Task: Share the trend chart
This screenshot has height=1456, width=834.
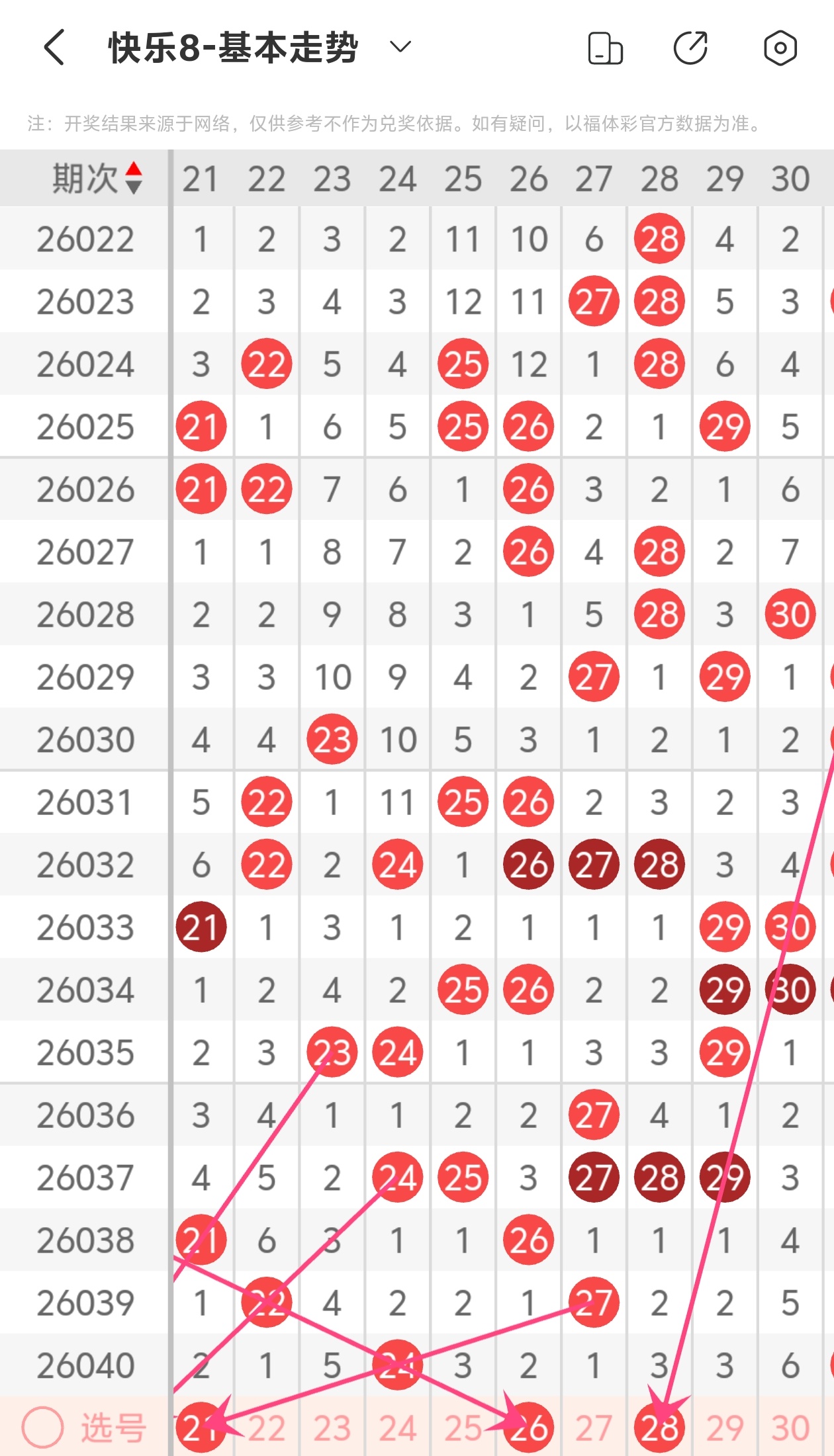Action: point(690,48)
